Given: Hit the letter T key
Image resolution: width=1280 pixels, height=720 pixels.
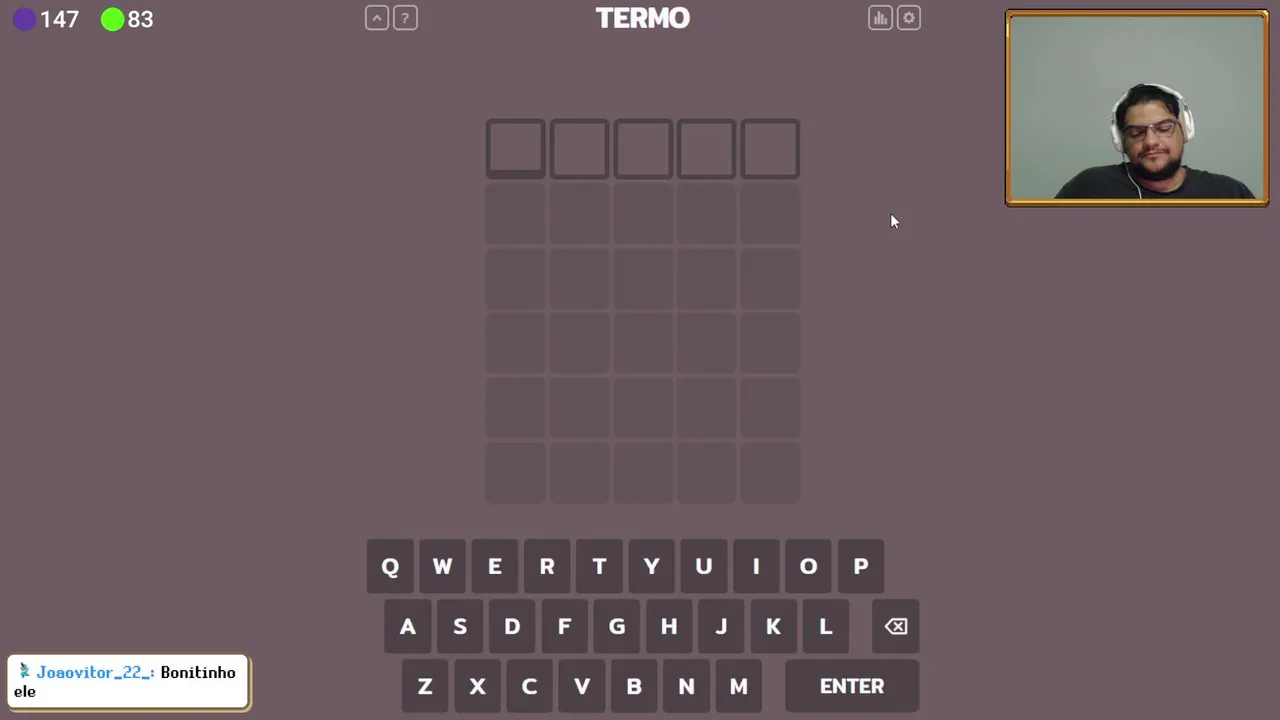Looking at the screenshot, I should click(599, 567).
